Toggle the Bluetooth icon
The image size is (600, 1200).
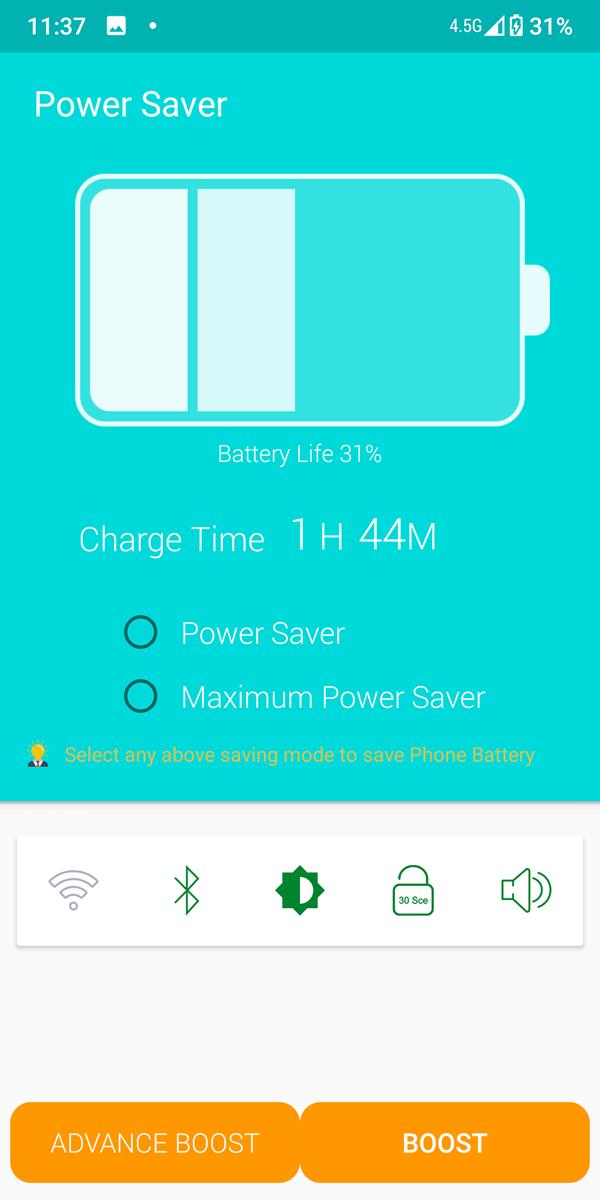(187, 889)
